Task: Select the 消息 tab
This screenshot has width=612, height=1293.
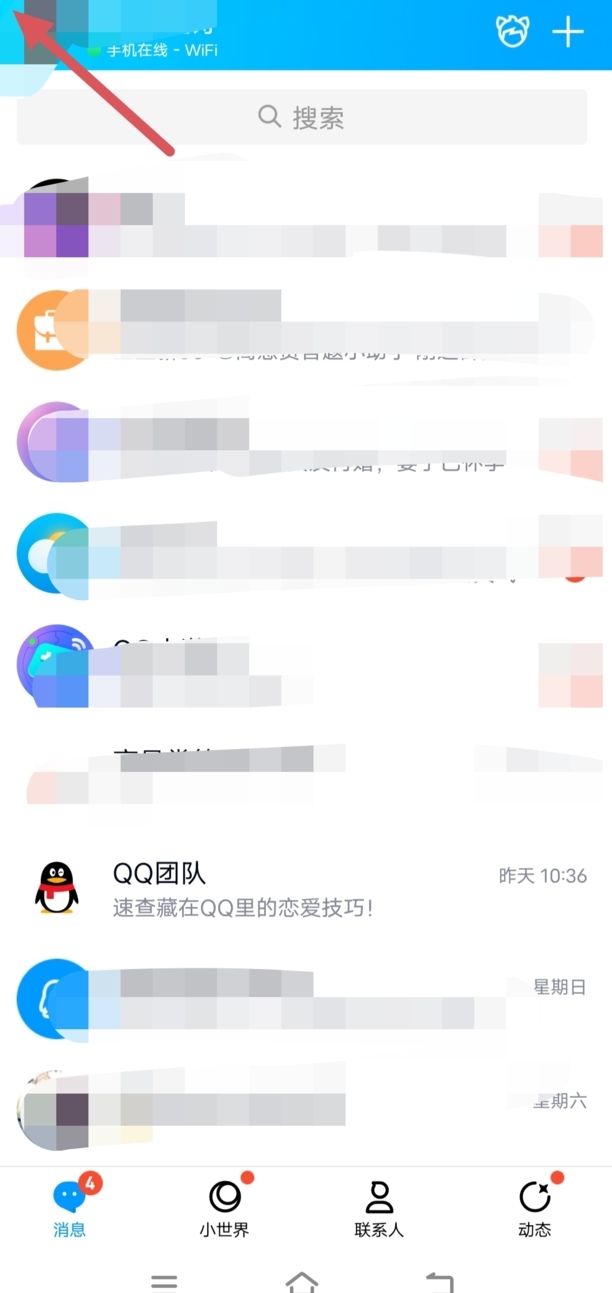Action: click(70, 1208)
